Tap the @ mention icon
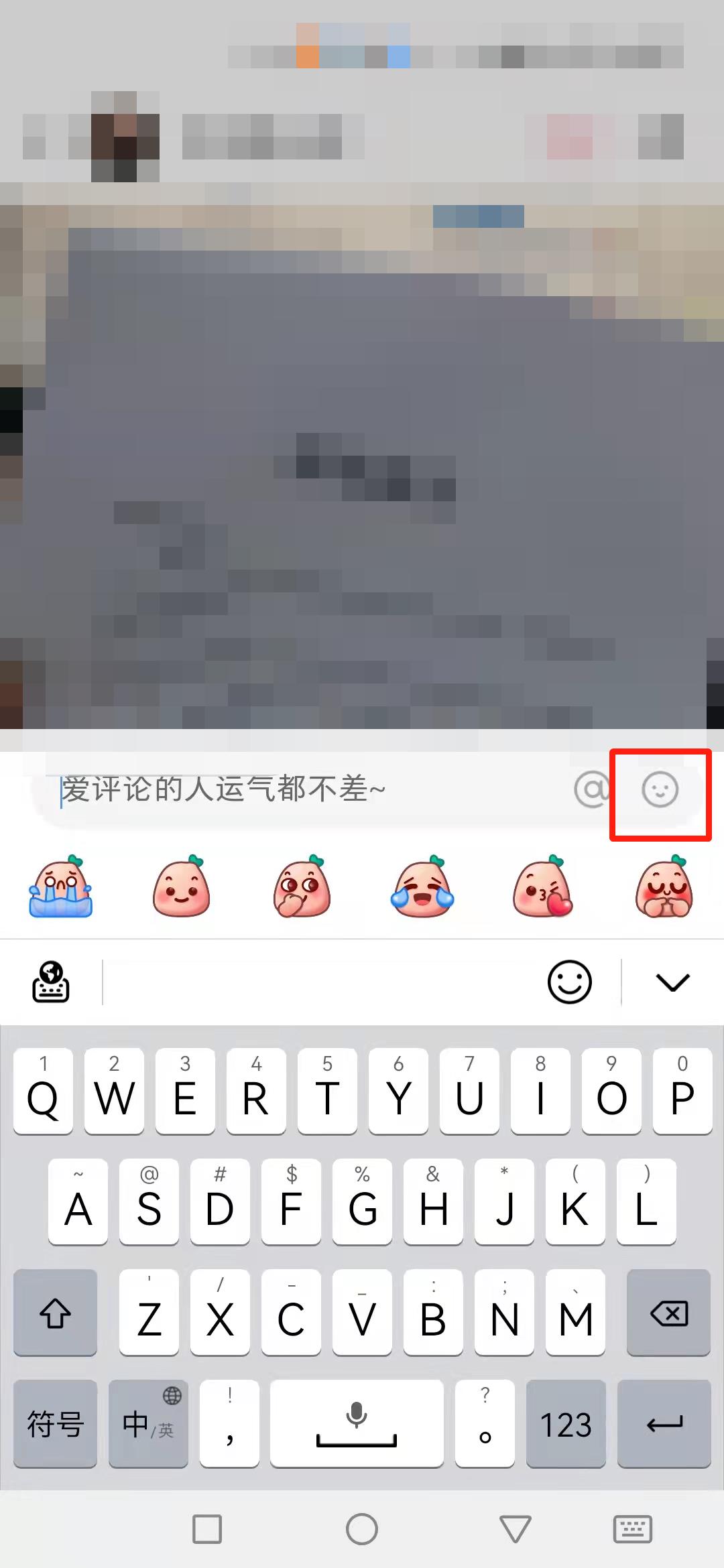Screen dimensions: 724x1568 (x=591, y=790)
